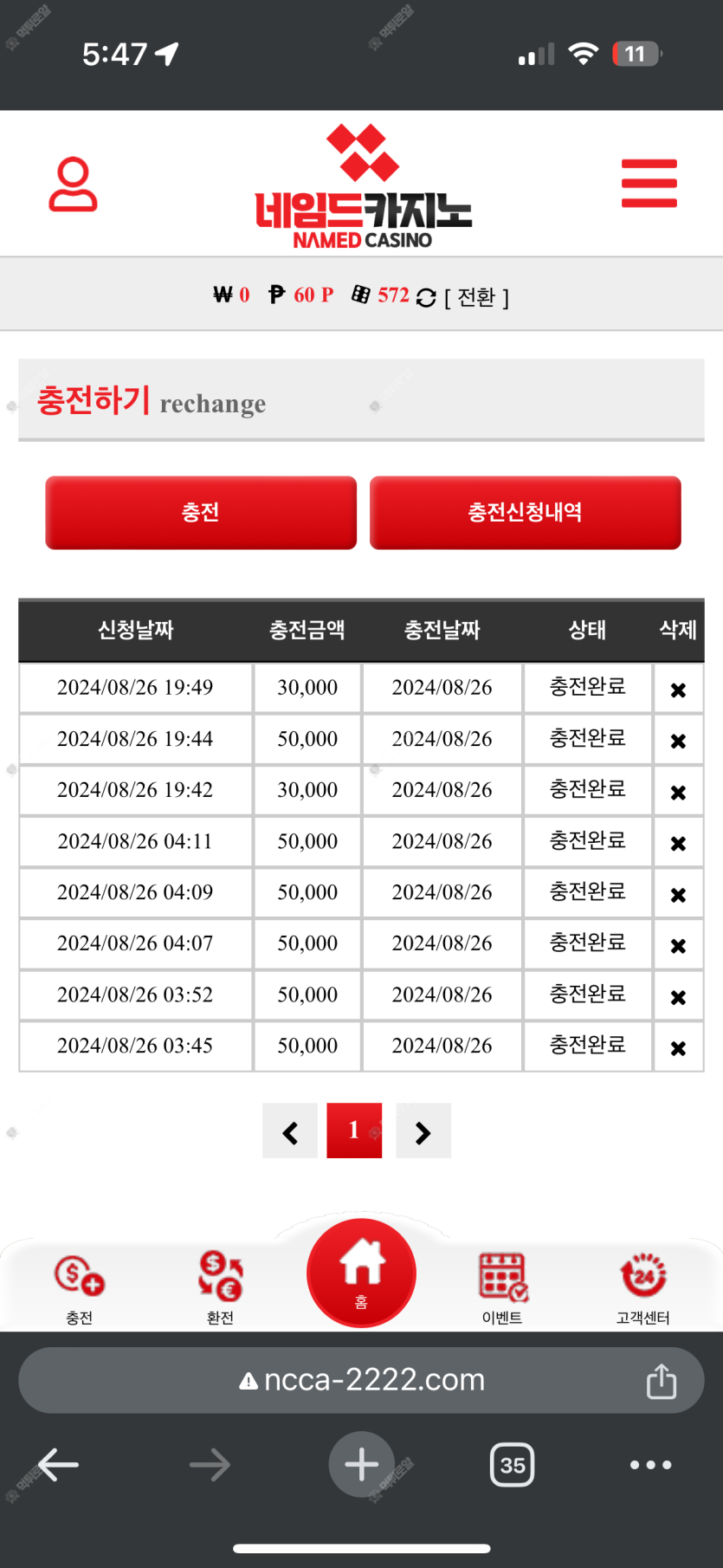Image resolution: width=723 pixels, height=1568 pixels.
Task: Tap the 전환 convert link
Action: click(475, 297)
